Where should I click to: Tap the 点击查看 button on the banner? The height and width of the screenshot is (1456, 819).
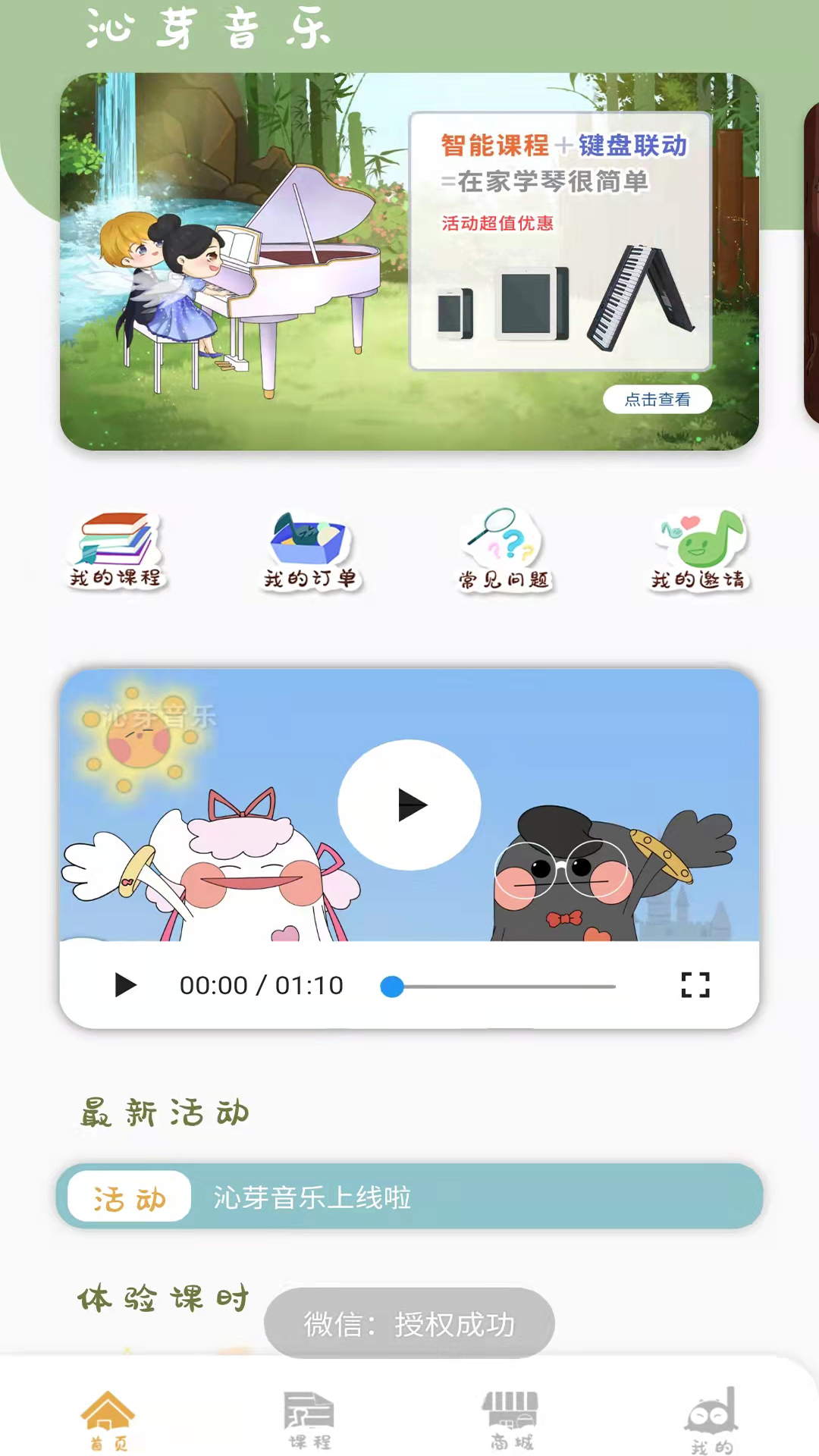[657, 400]
